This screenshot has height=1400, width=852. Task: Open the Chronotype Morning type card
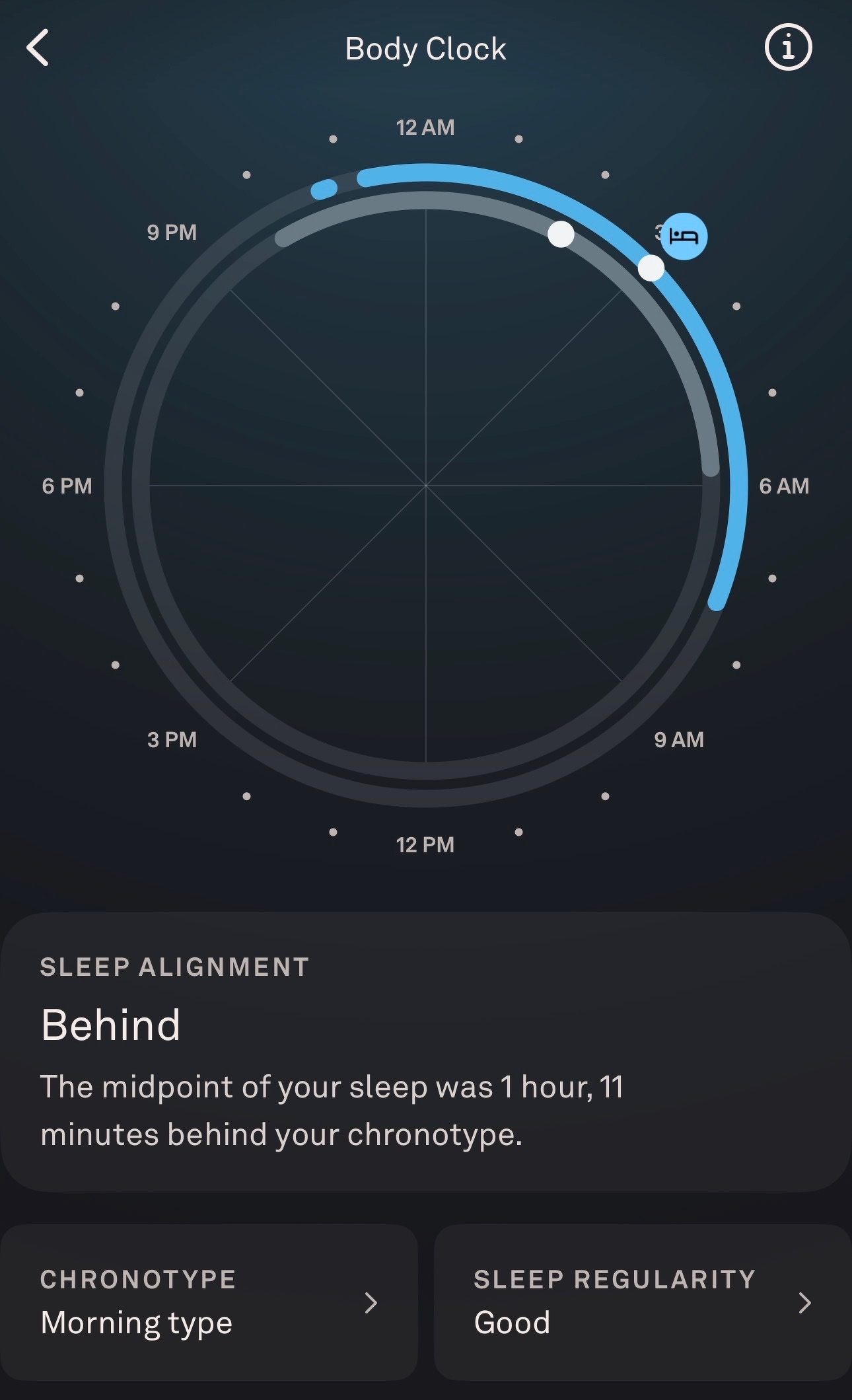click(209, 1302)
